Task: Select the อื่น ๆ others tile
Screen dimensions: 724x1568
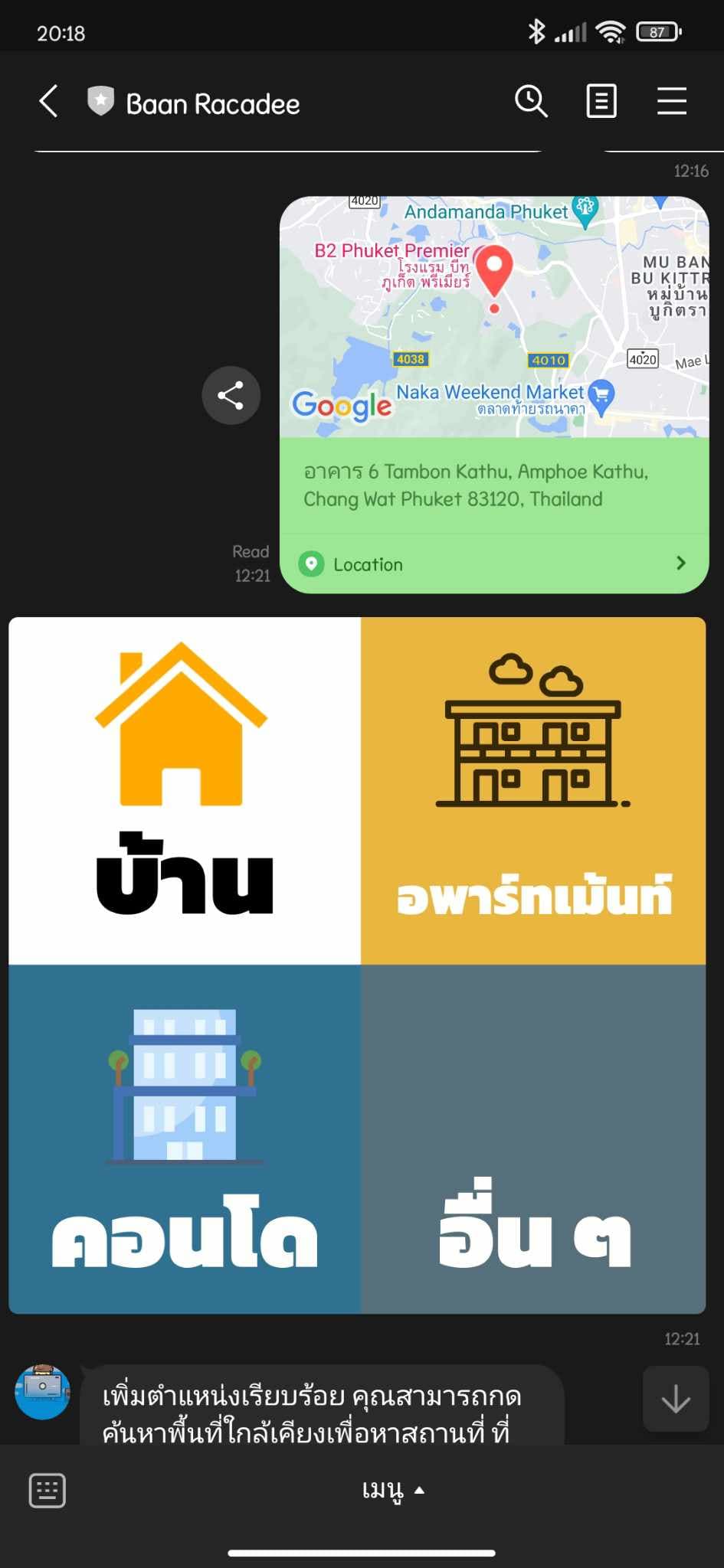Action: click(533, 1138)
